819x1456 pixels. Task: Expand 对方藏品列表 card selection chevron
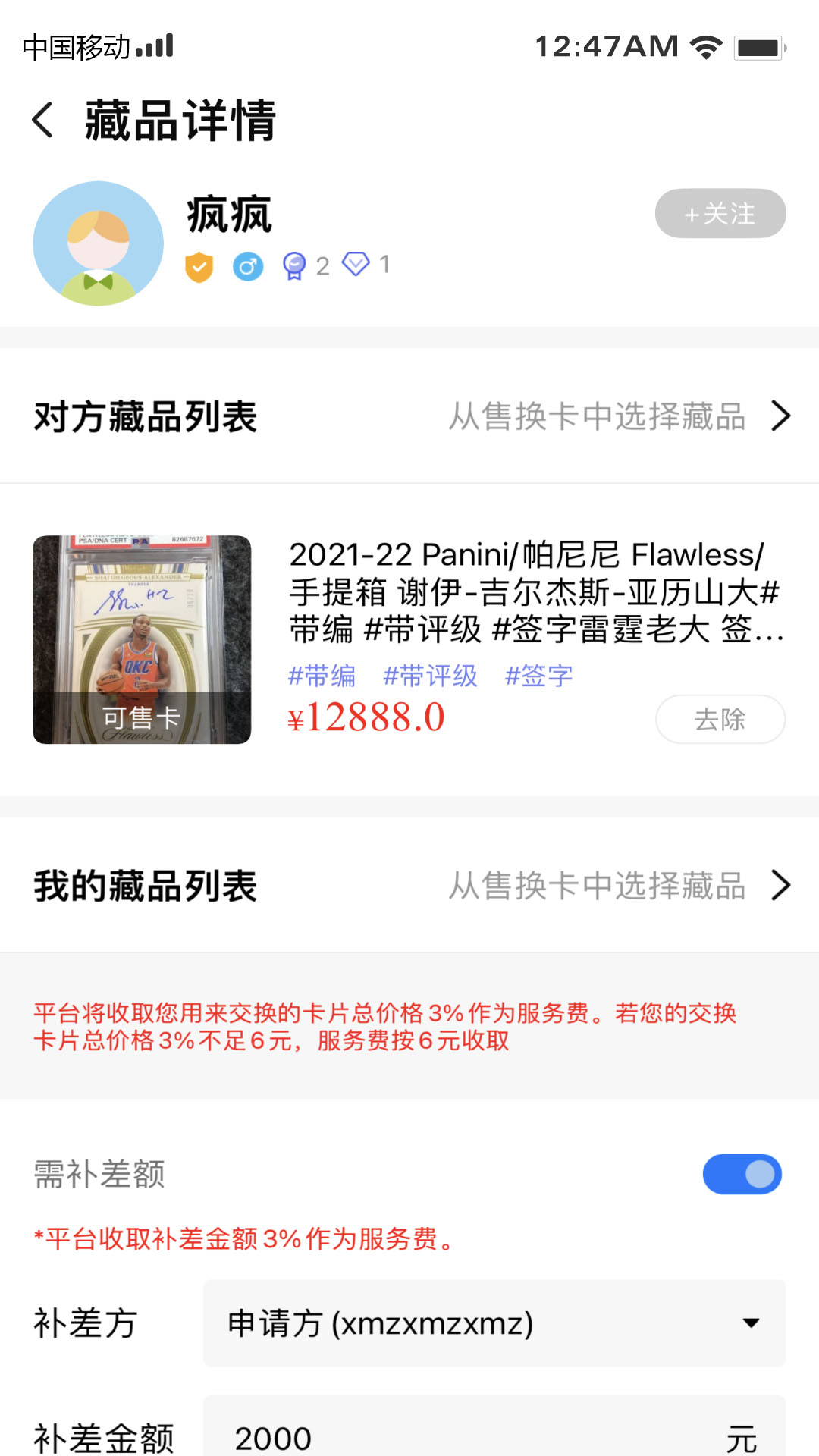(x=780, y=416)
